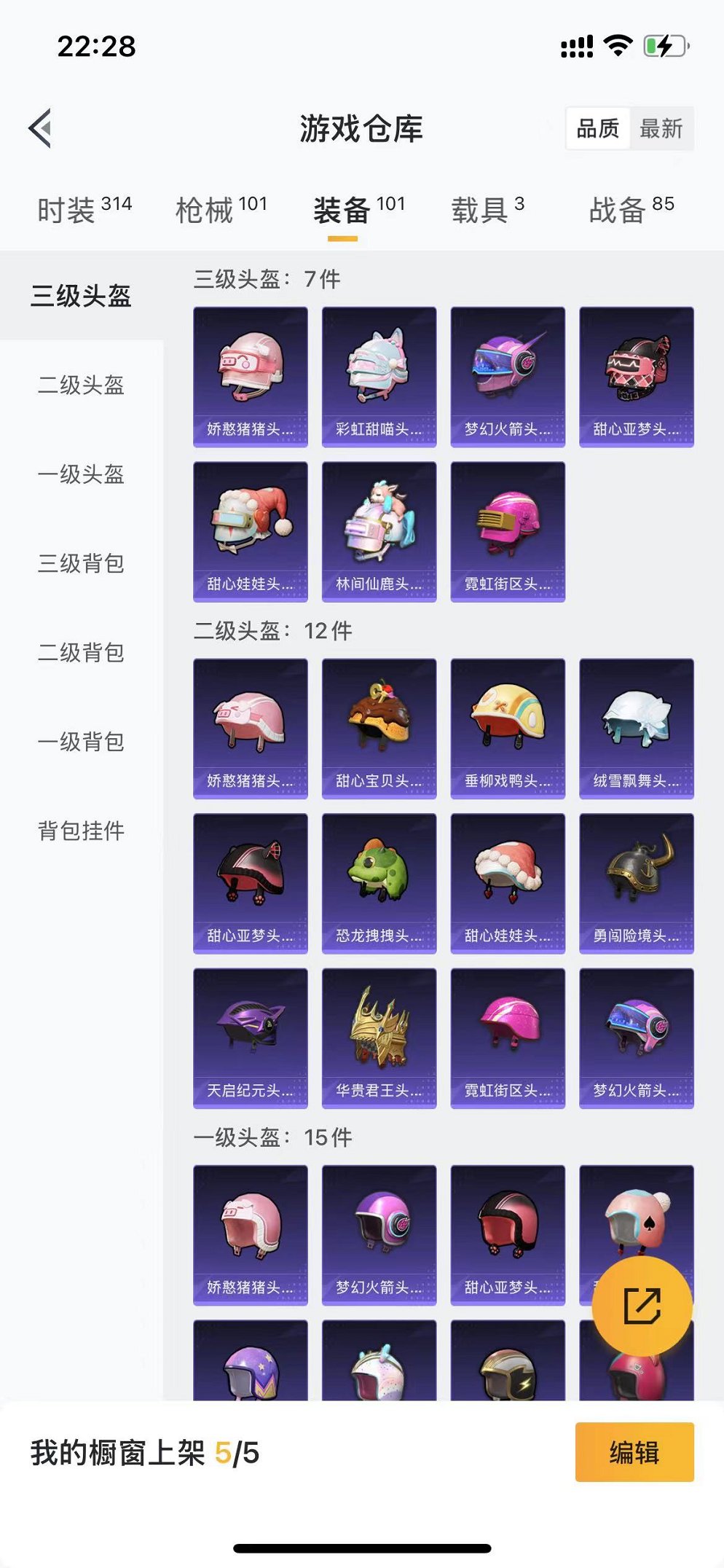Tap the 编辑 button
This screenshot has height=1568, width=724.
tap(634, 1451)
